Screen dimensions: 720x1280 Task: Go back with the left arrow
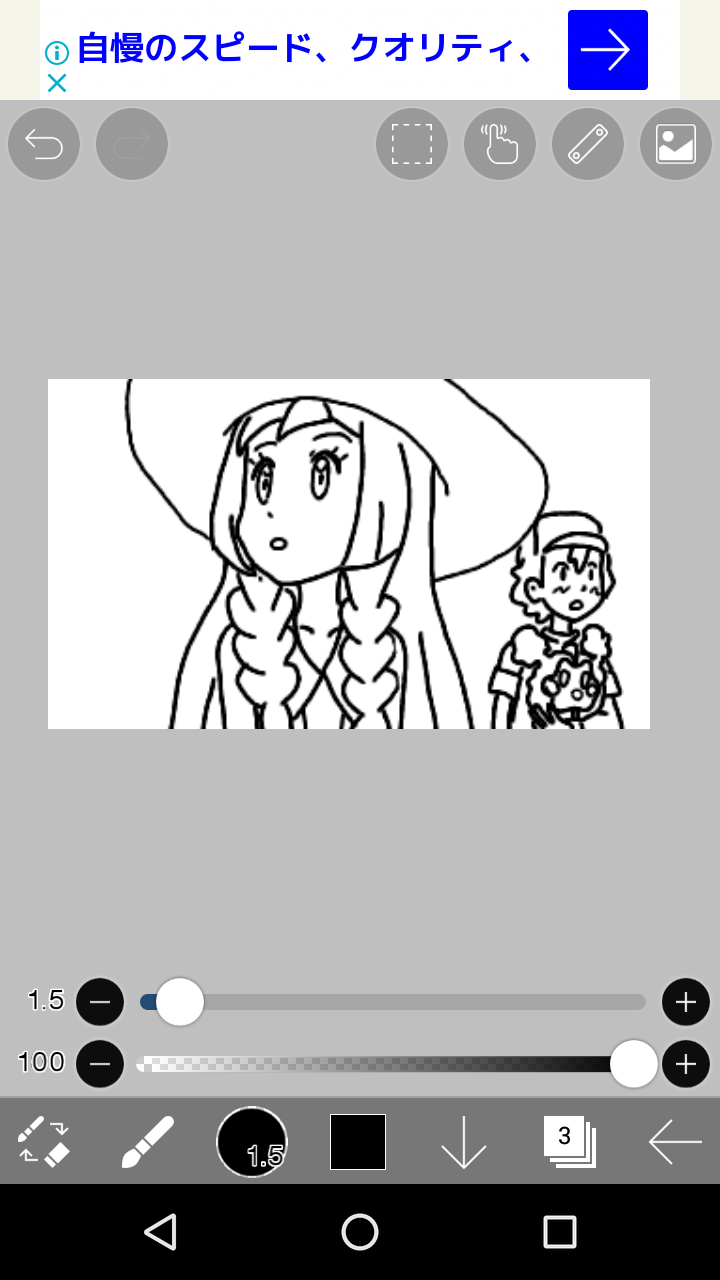pyautogui.click(x=675, y=1142)
